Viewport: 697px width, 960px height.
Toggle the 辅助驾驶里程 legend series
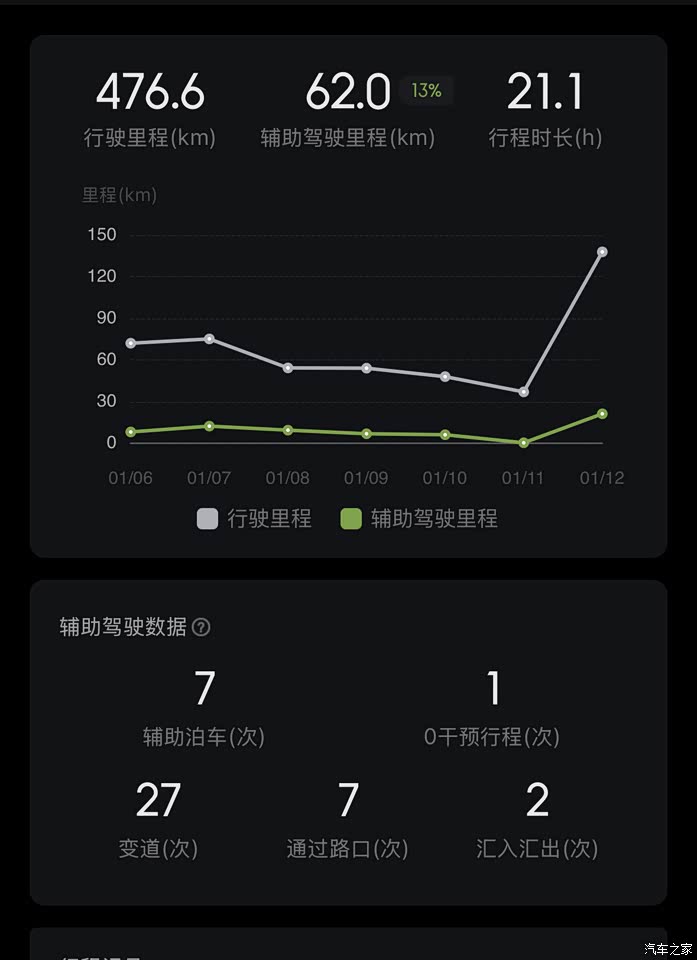point(419,518)
